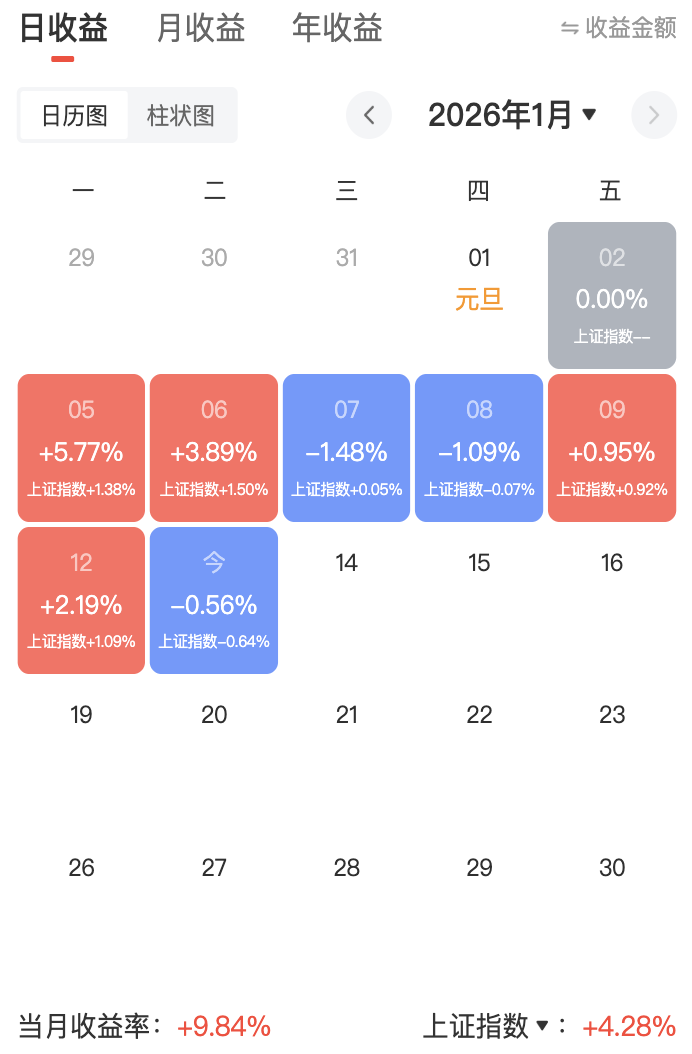Open the 05 day cell with +5.77%

point(81,448)
